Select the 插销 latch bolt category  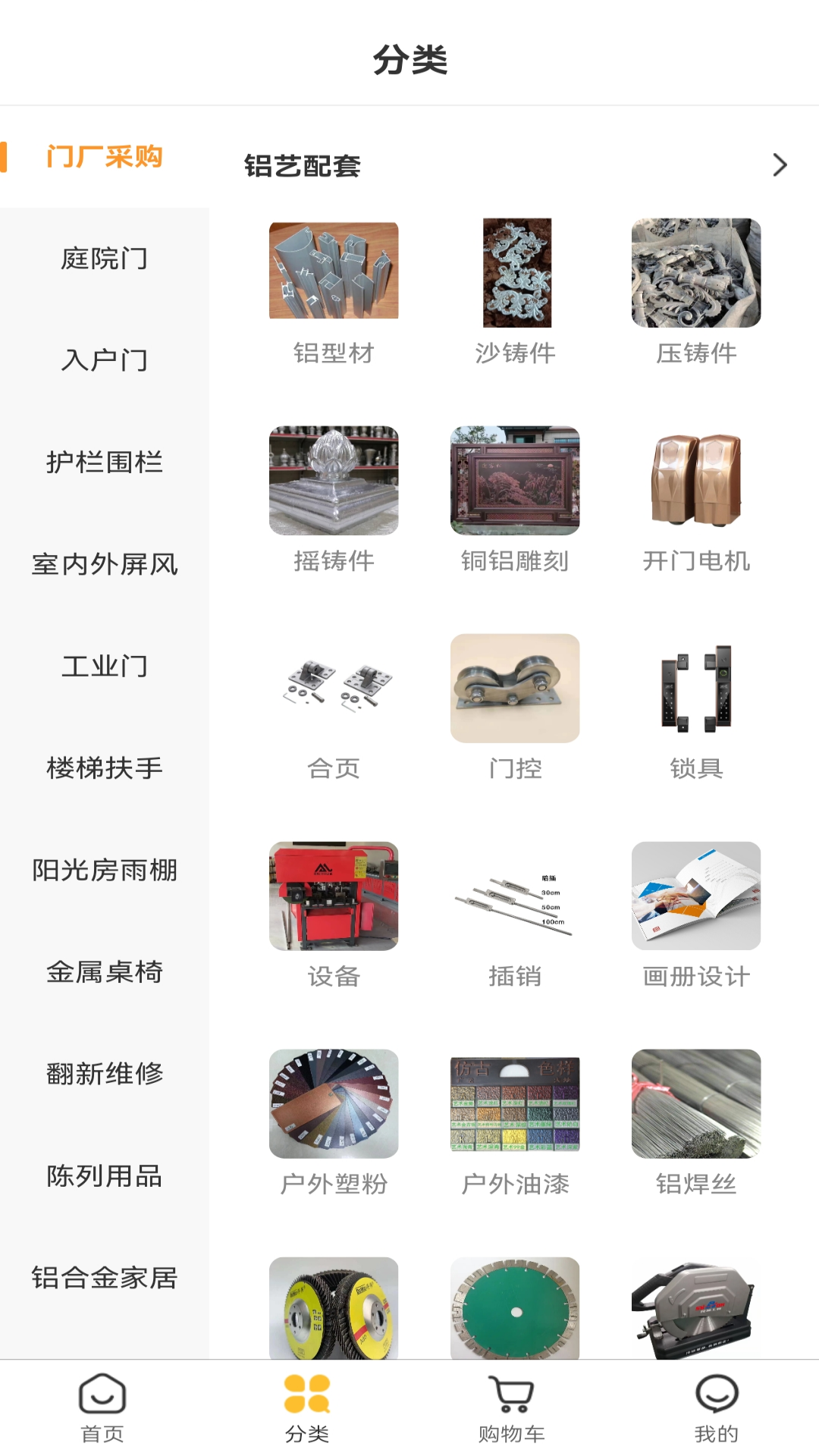pyautogui.click(x=515, y=896)
